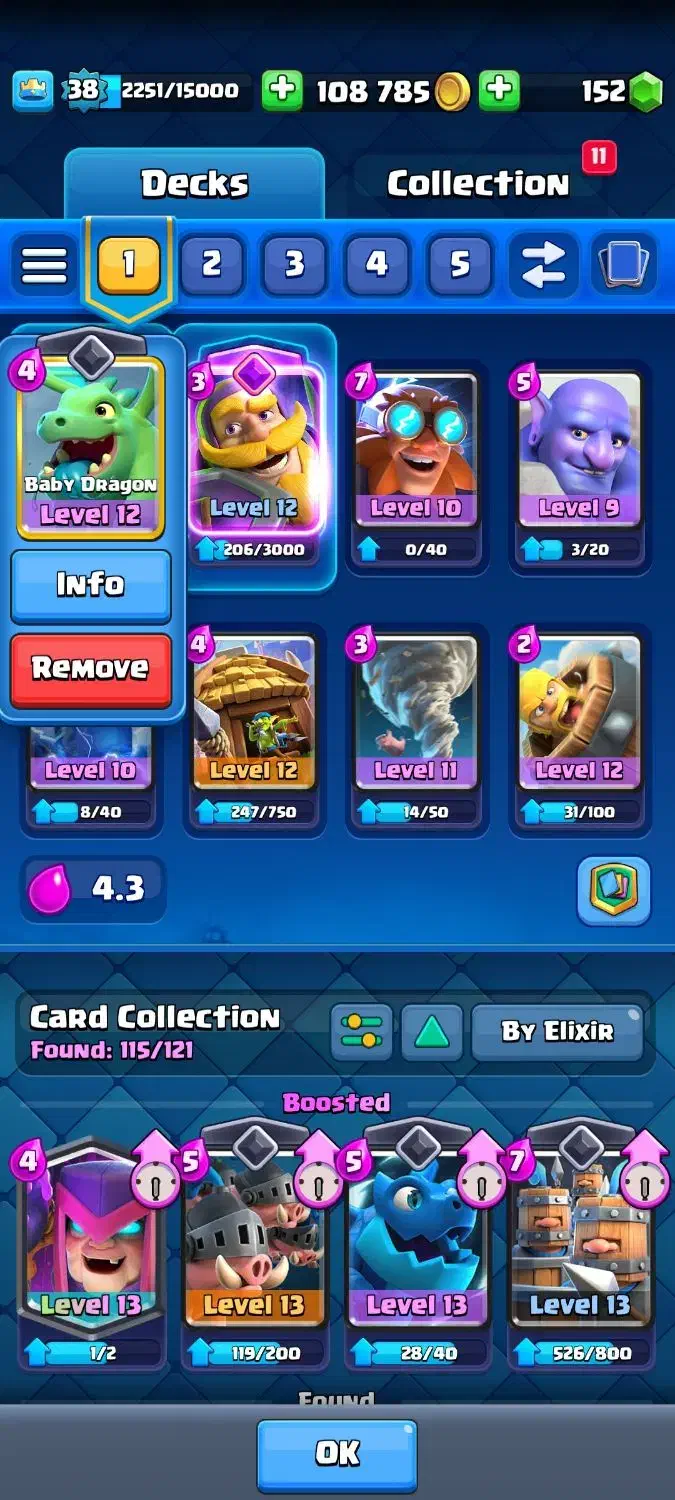Viewport: 675px width, 1500px height.
Task: Switch to the Collection tab
Action: tap(478, 184)
